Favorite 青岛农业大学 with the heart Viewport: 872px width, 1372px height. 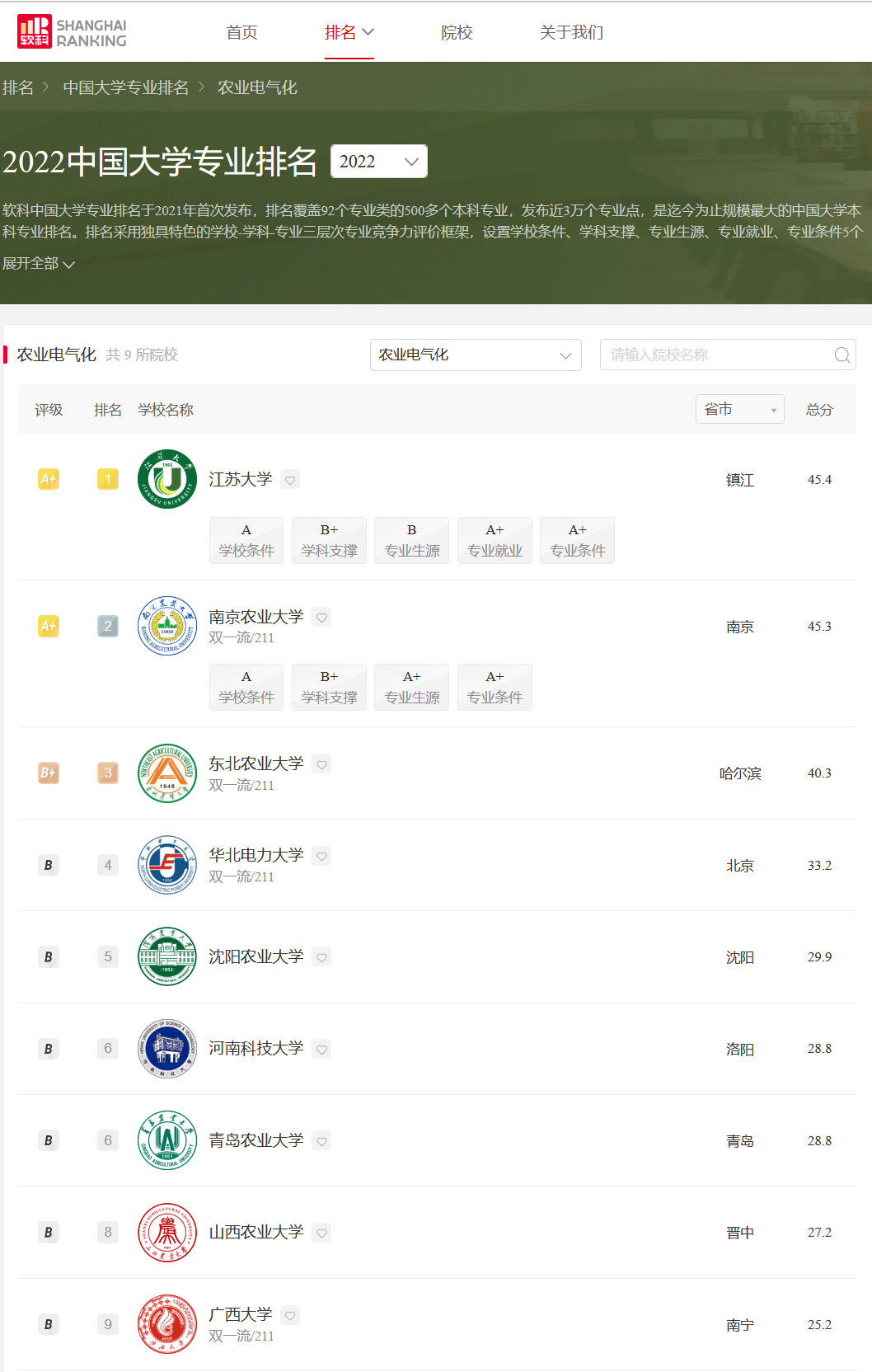click(x=322, y=1142)
